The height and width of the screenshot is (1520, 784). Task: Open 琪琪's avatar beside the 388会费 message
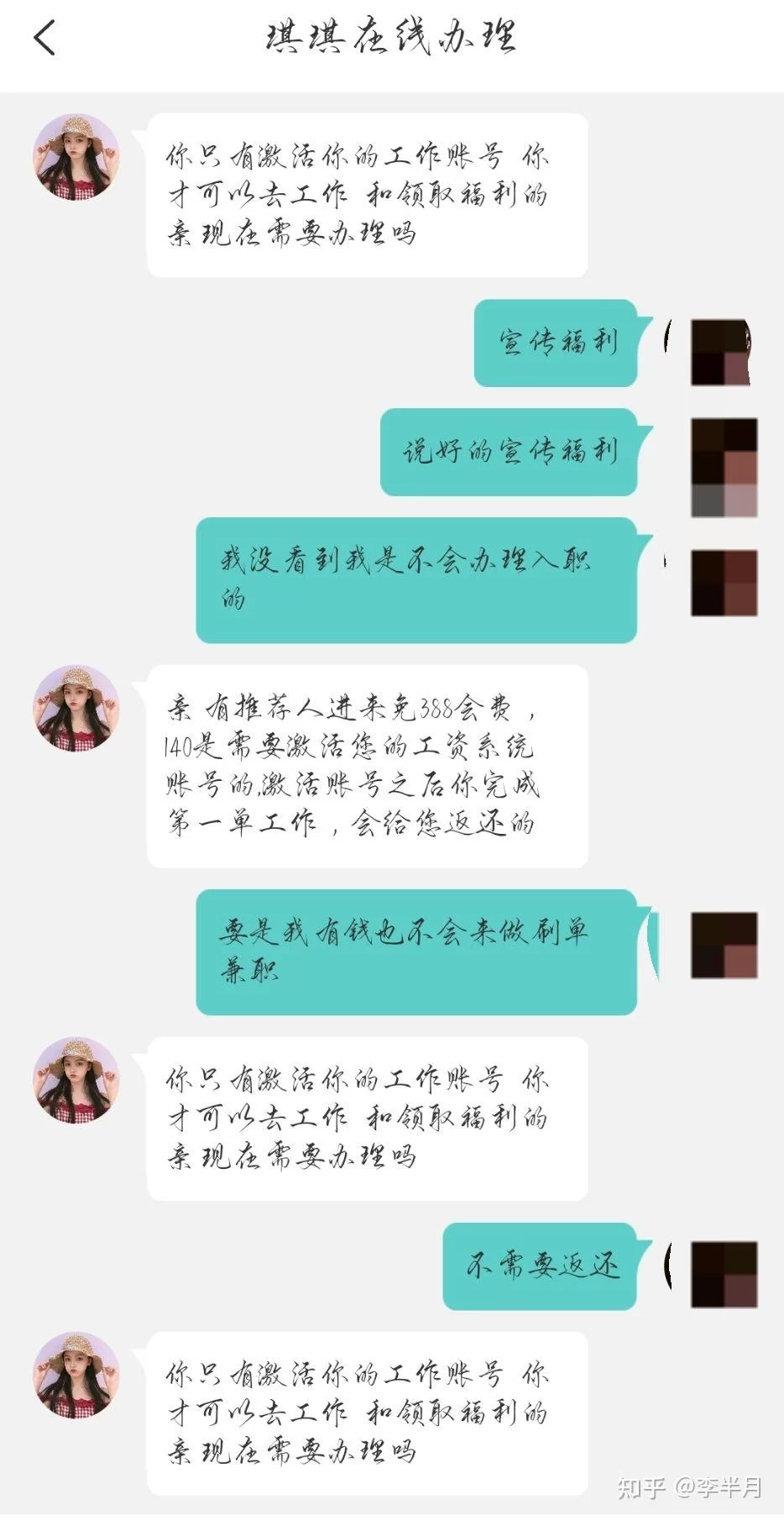point(76,708)
